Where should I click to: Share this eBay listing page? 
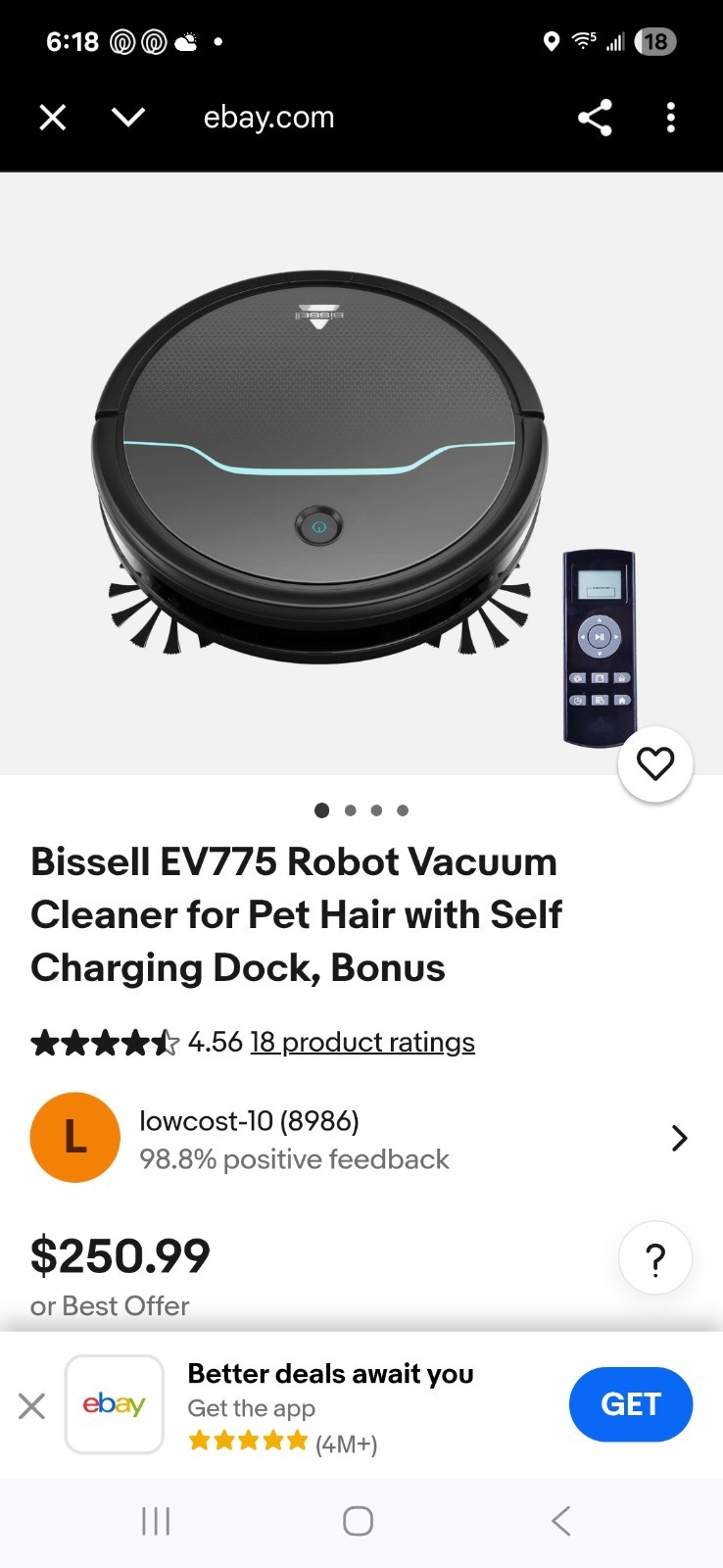click(595, 118)
